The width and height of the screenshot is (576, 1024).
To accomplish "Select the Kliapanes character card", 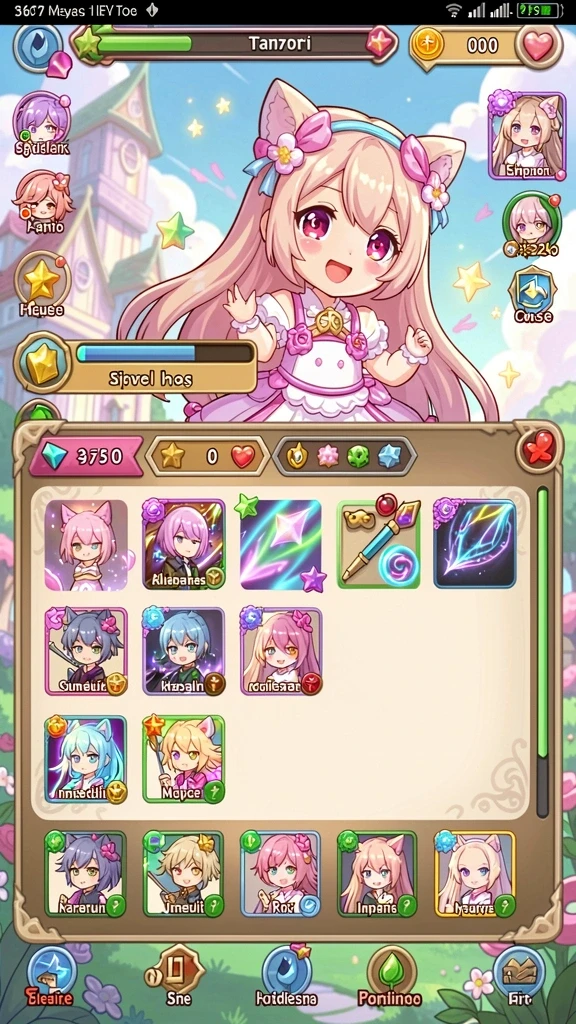I will [184, 545].
